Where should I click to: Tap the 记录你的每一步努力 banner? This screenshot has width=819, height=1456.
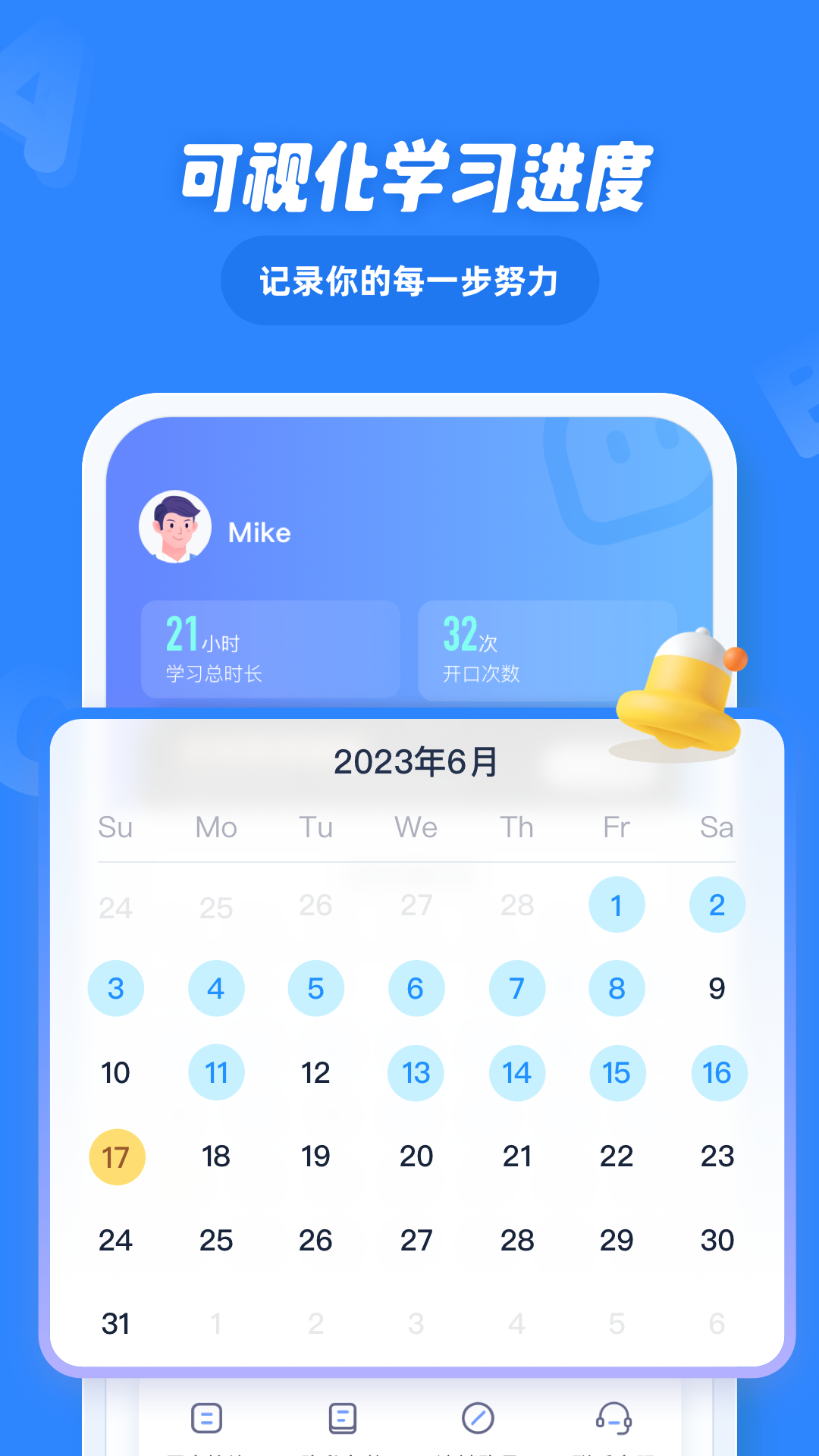click(409, 279)
